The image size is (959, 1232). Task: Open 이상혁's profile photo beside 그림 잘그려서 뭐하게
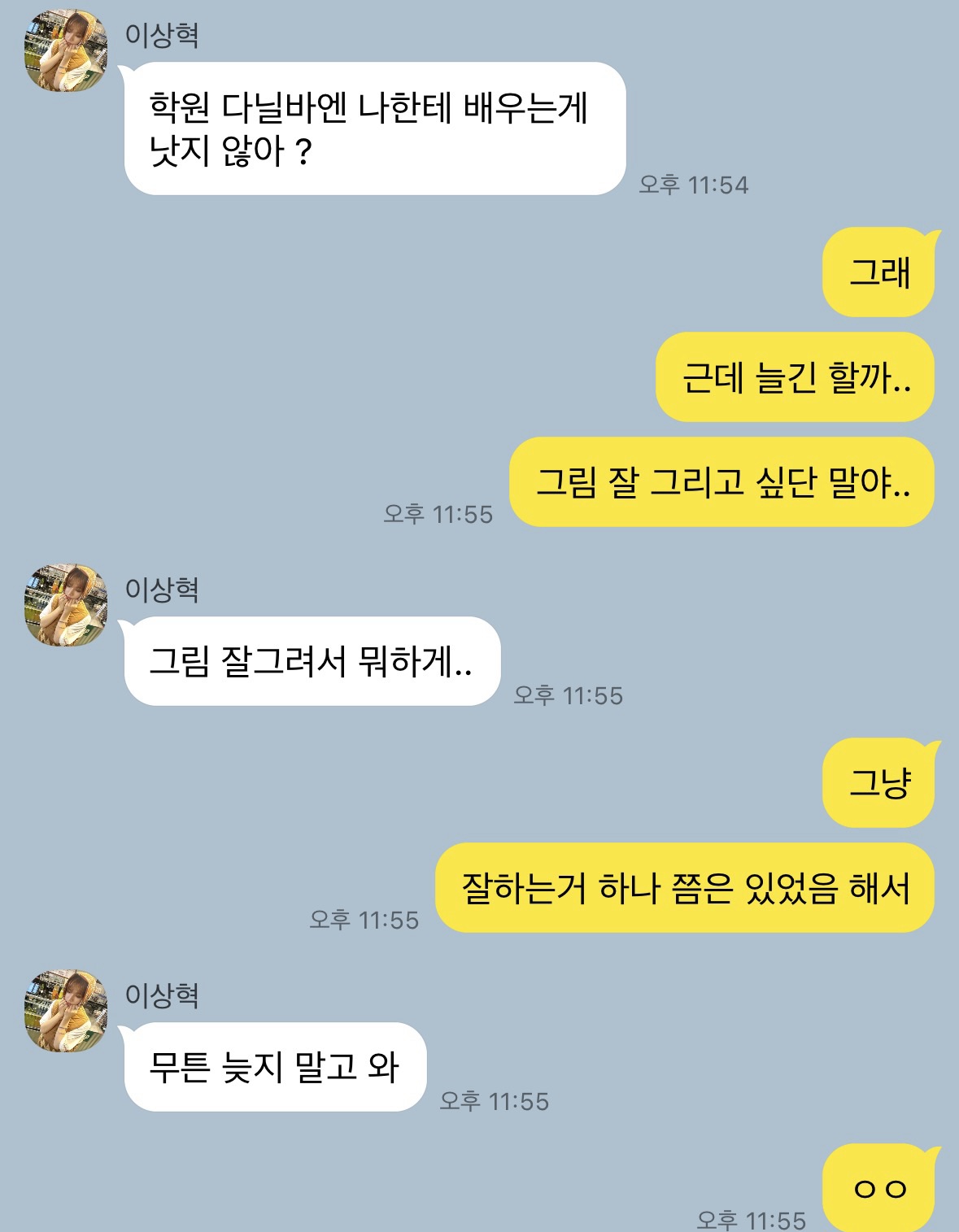pyautogui.click(x=66, y=606)
